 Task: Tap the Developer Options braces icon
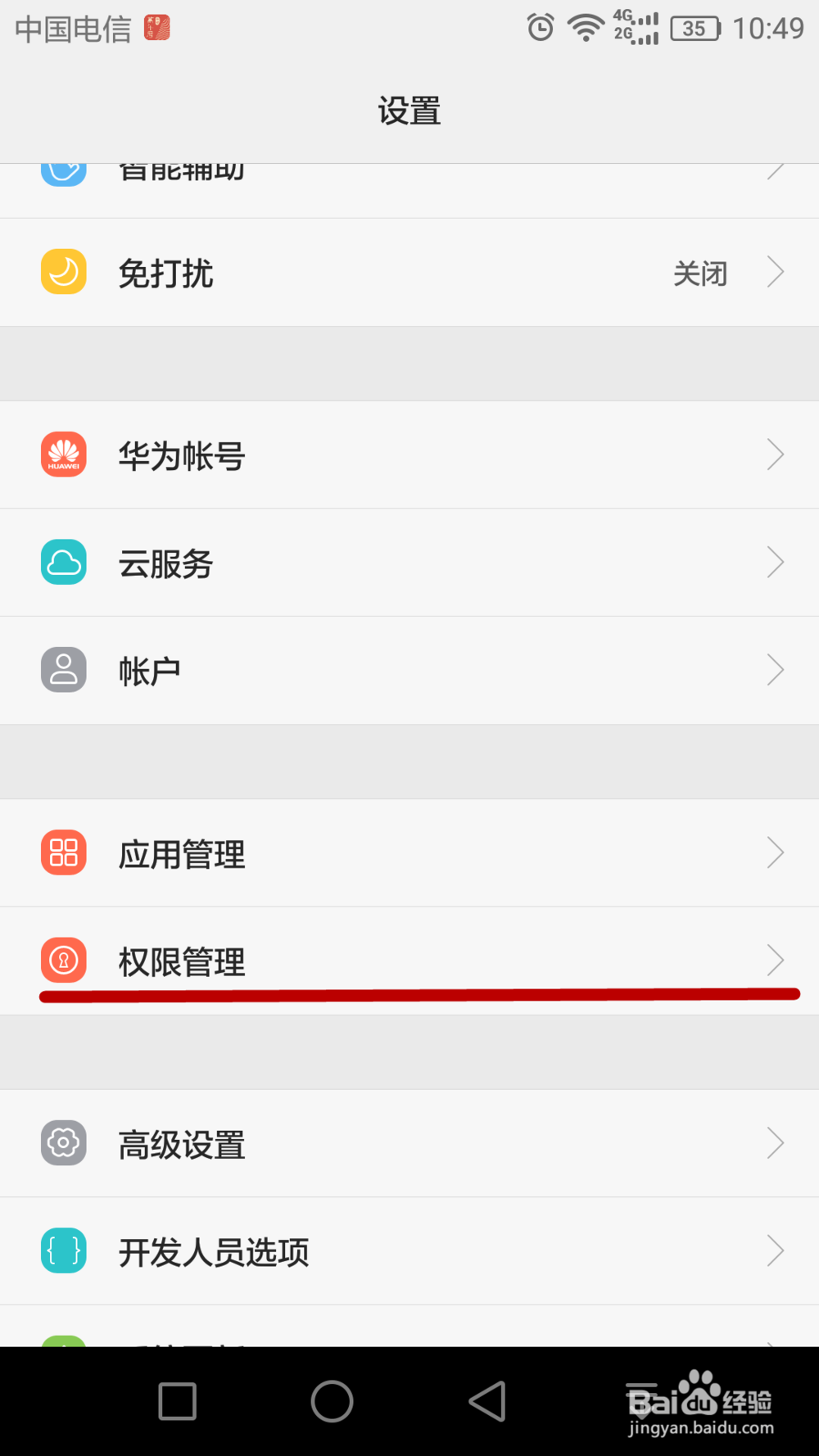(63, 1250)
